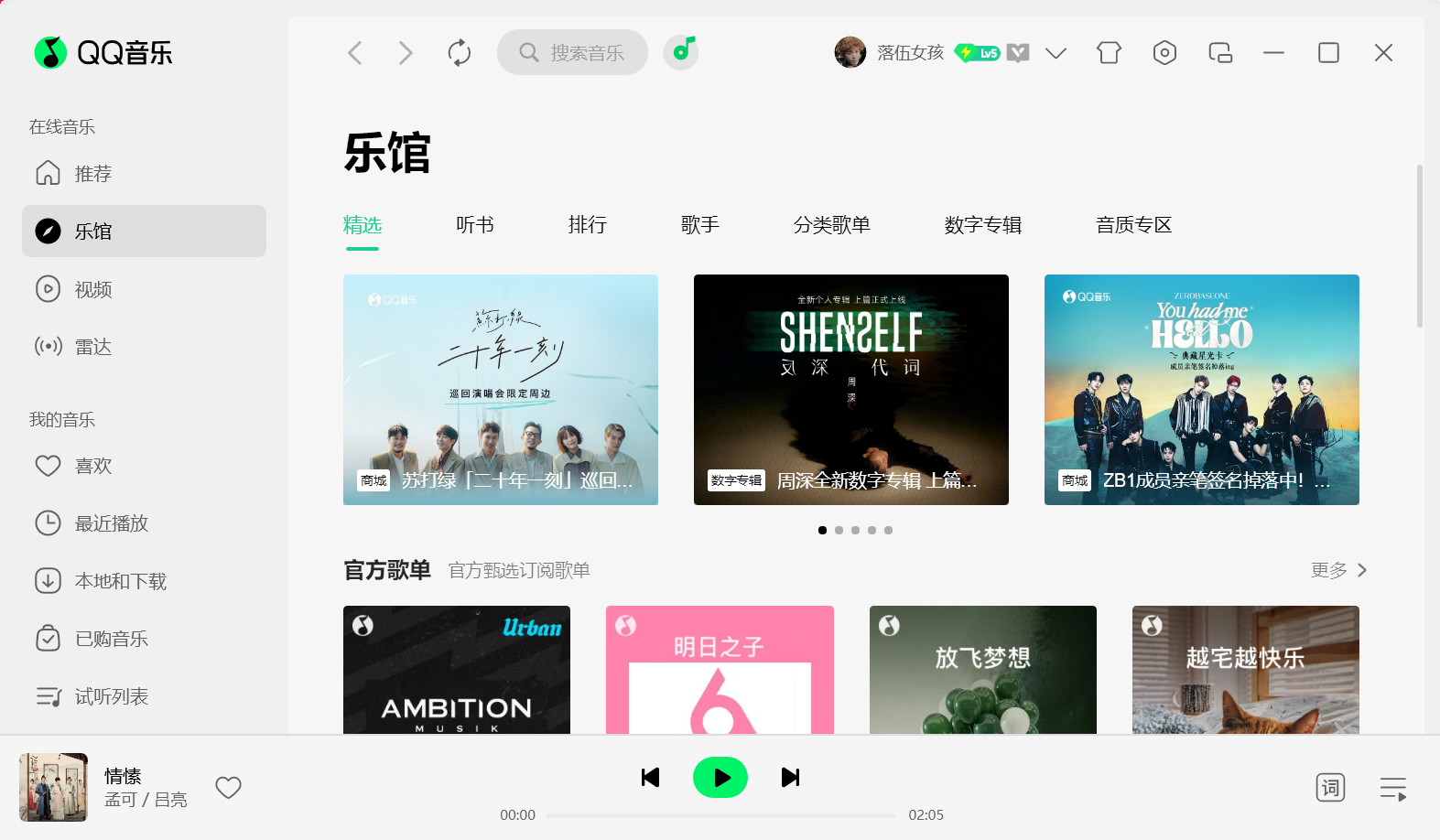Open the 分类歌单 tab
This screenshot has width=1440, height=840.
(832, 225)
